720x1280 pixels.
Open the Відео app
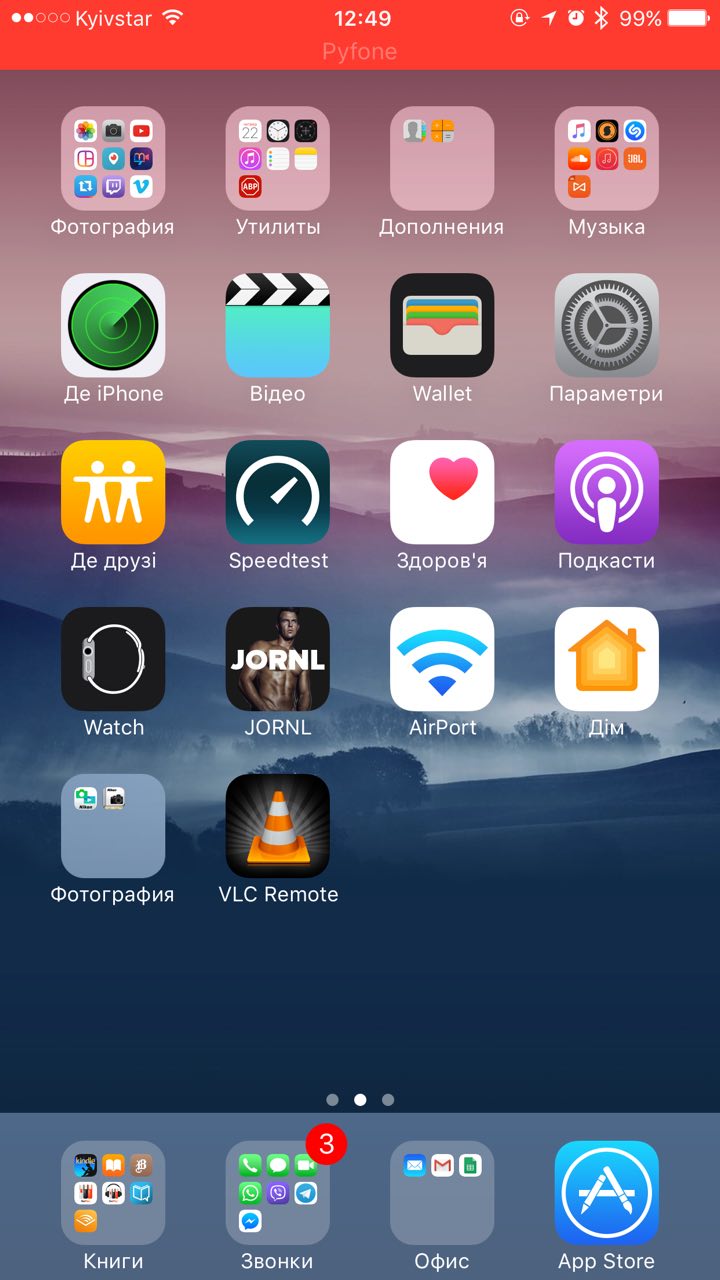[277, 325]
